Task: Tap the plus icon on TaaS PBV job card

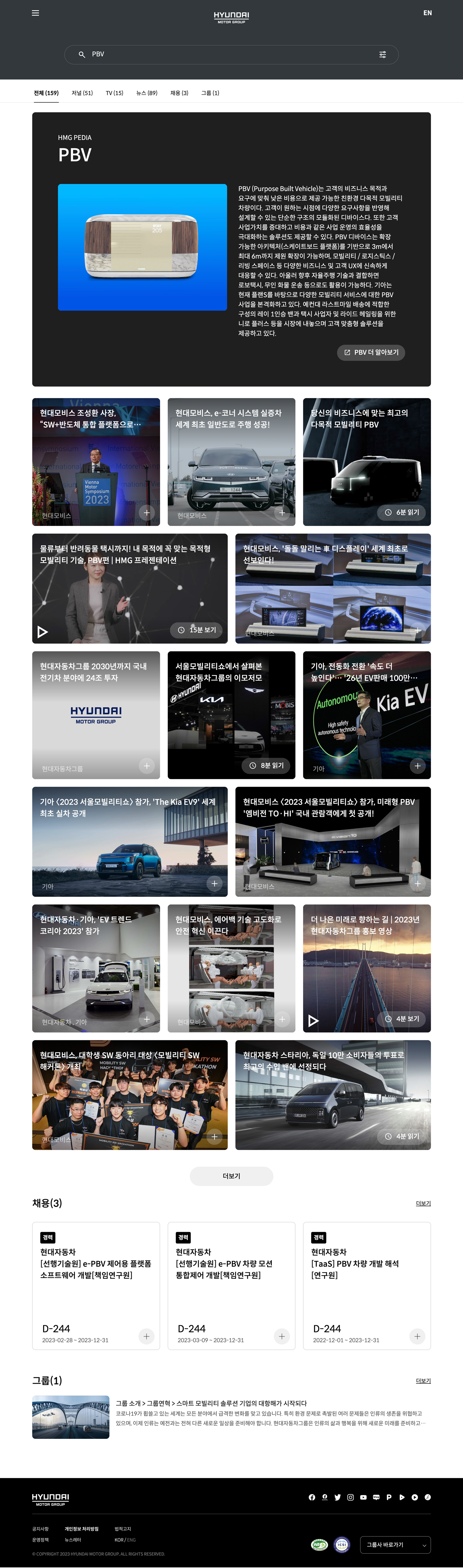Action: click(417, 1336)
